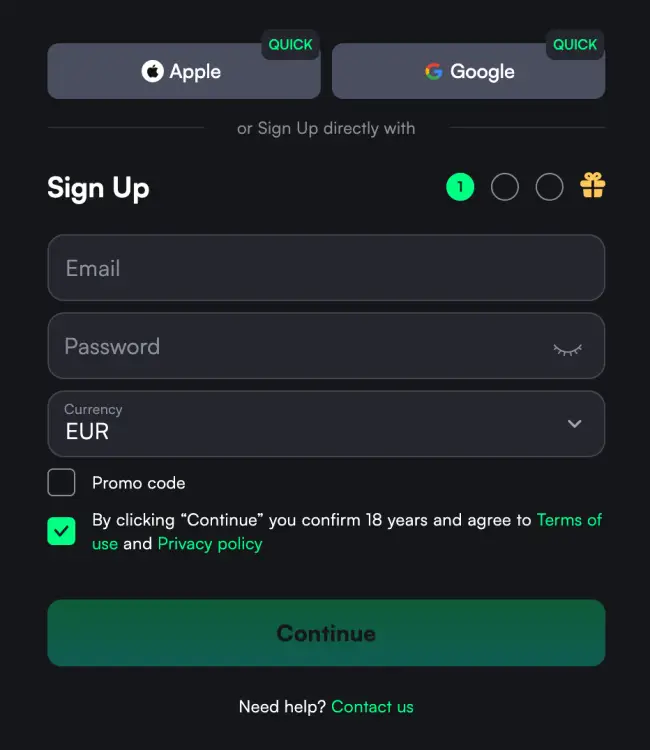This screenshot has width=650, height=750.
Task: Tap the Continue button
Action: point(326,633)
